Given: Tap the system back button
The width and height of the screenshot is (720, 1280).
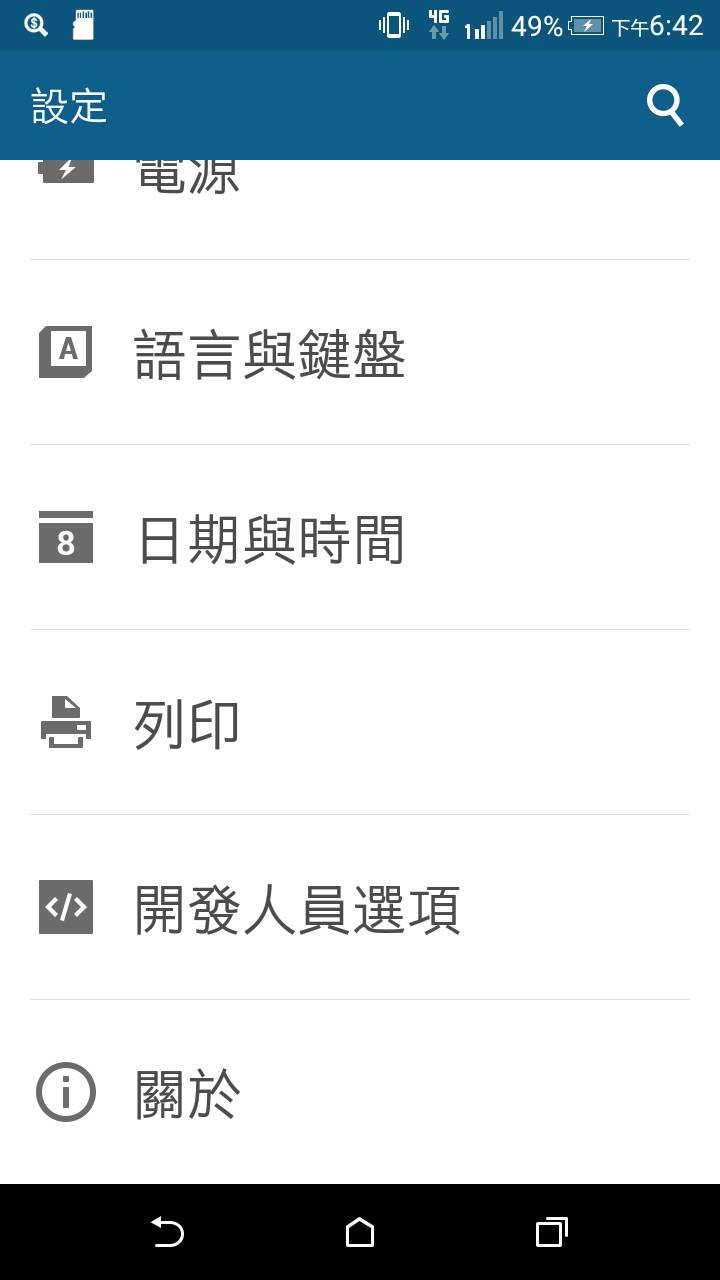Looking at the screenshot, I should (167, 1232).
